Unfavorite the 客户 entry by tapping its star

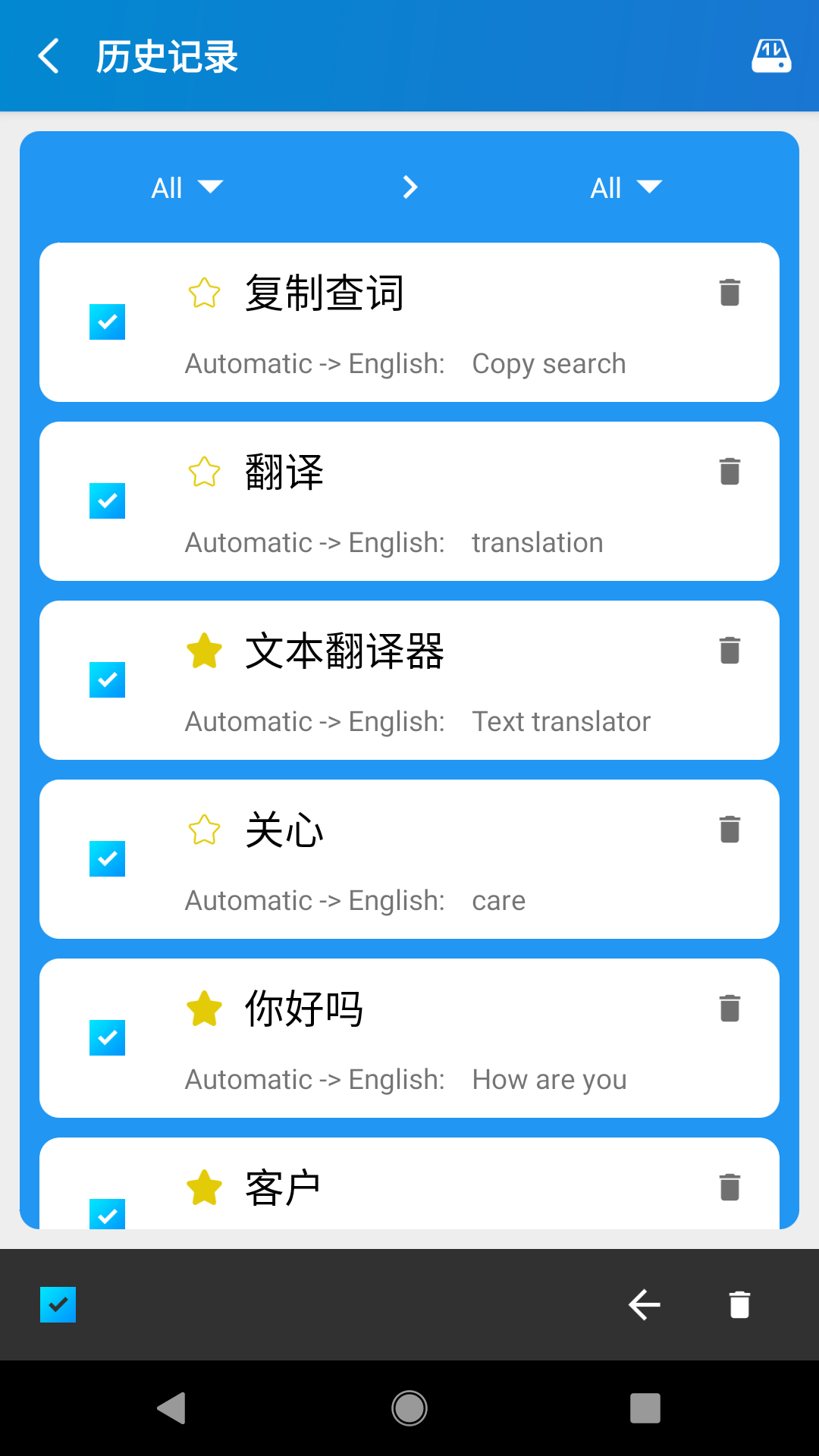pos(204,1187)
